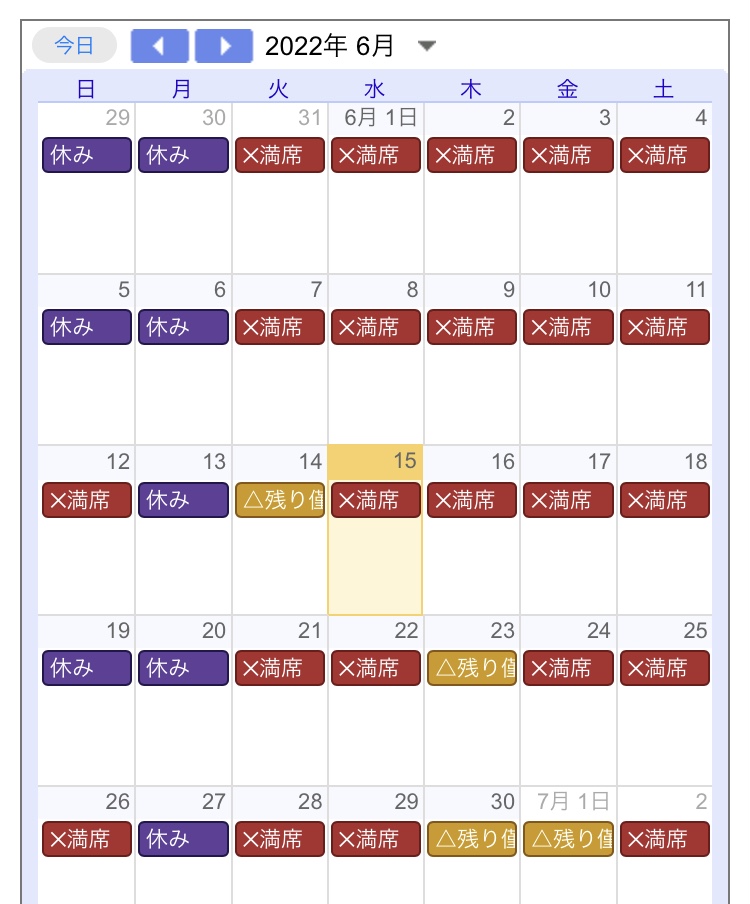This screenshot has height=904, width=750.
Task: Open the △残り僅 event on June 14
Action: click(280, 500)
